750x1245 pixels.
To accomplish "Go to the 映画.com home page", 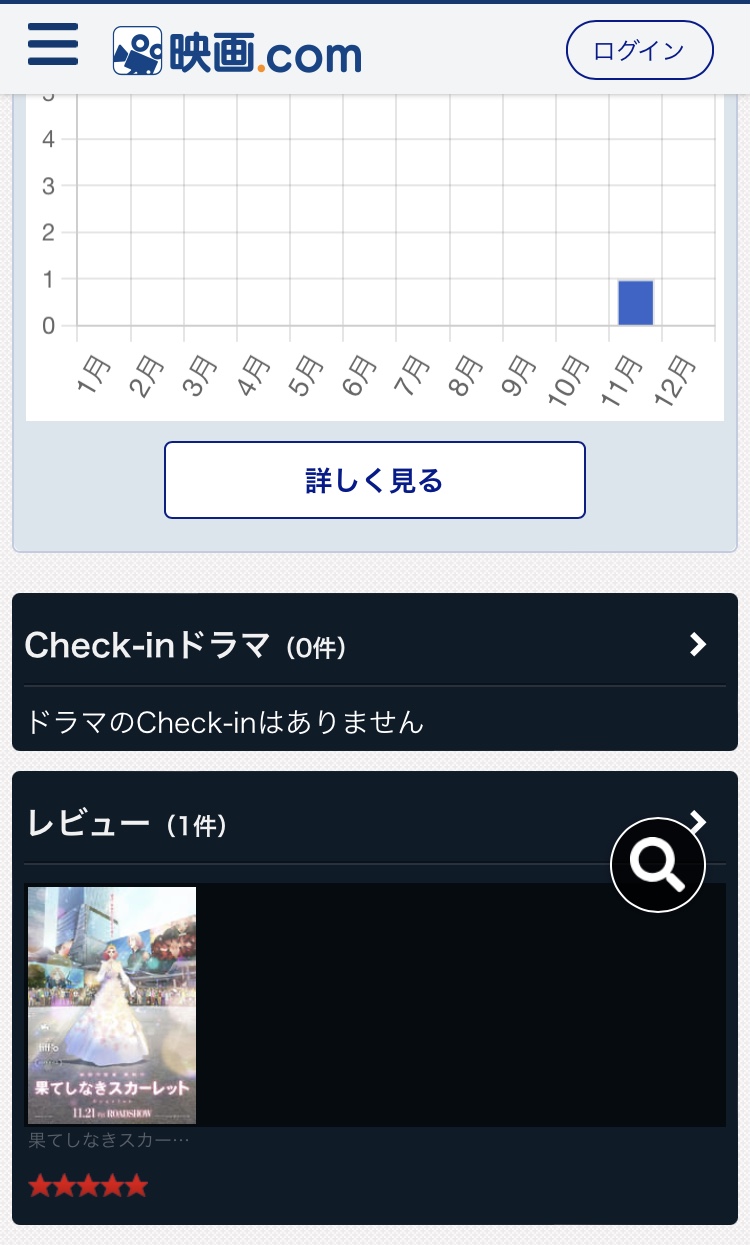I will click(x=237, y=52).
